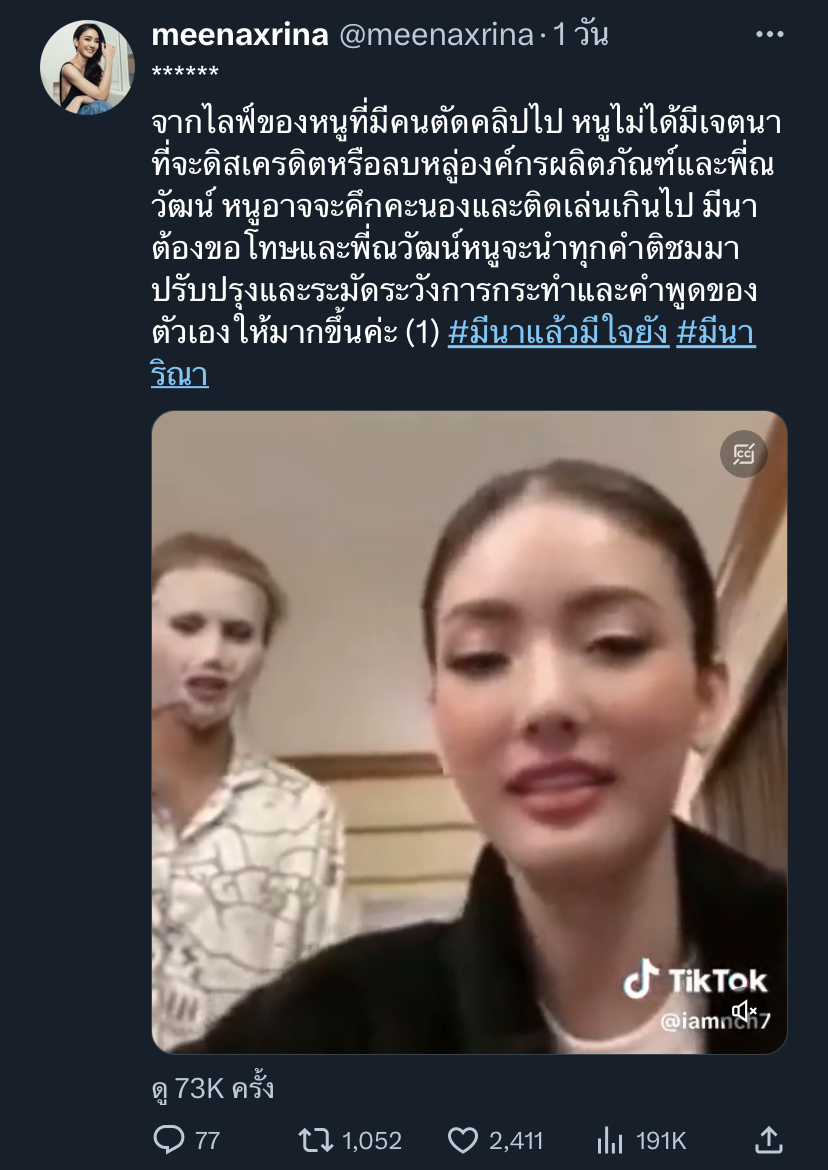828x1170 pixels.
Task: Open hashtag #มีนาแล้วมีใจยัง
Action: [558, 333]
